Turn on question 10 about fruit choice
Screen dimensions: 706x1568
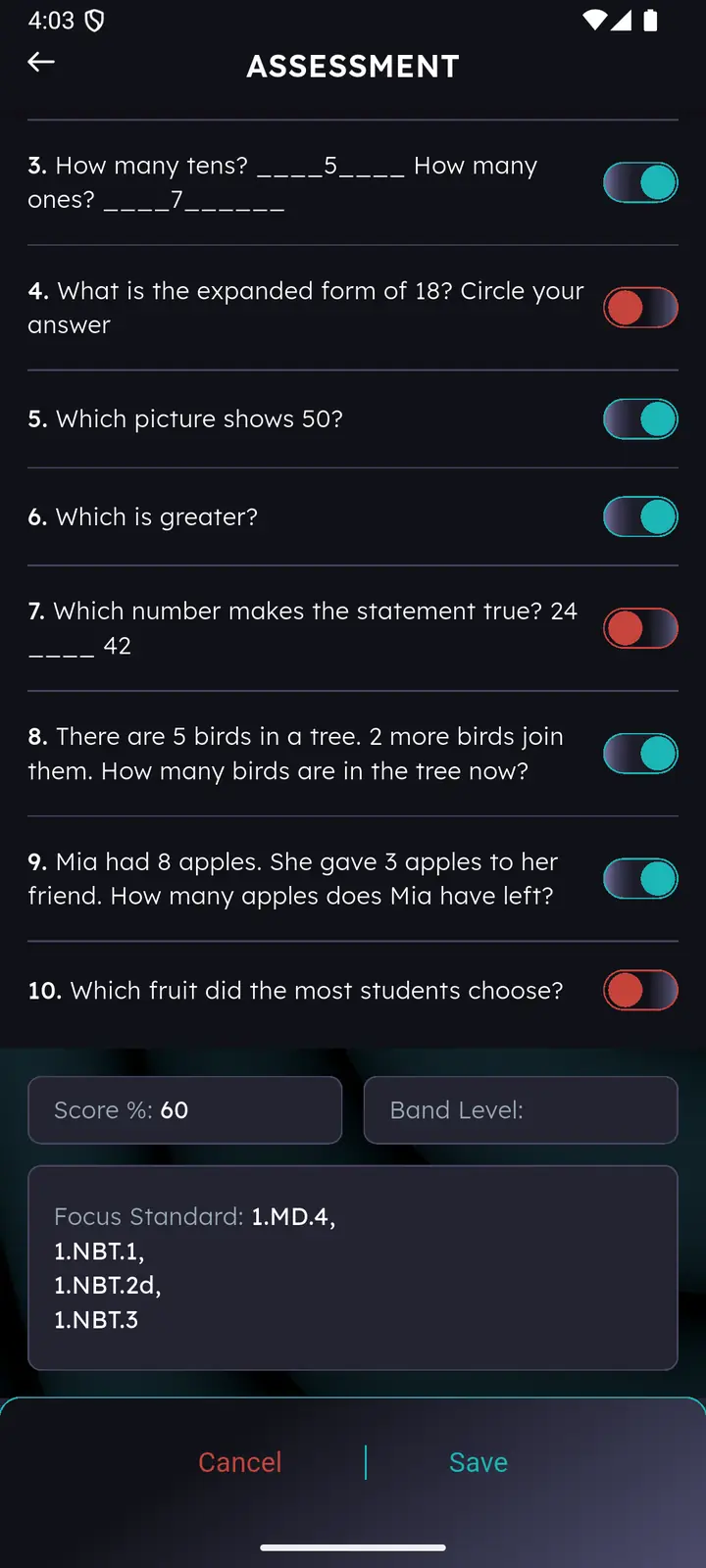click(x=640, y=991)
